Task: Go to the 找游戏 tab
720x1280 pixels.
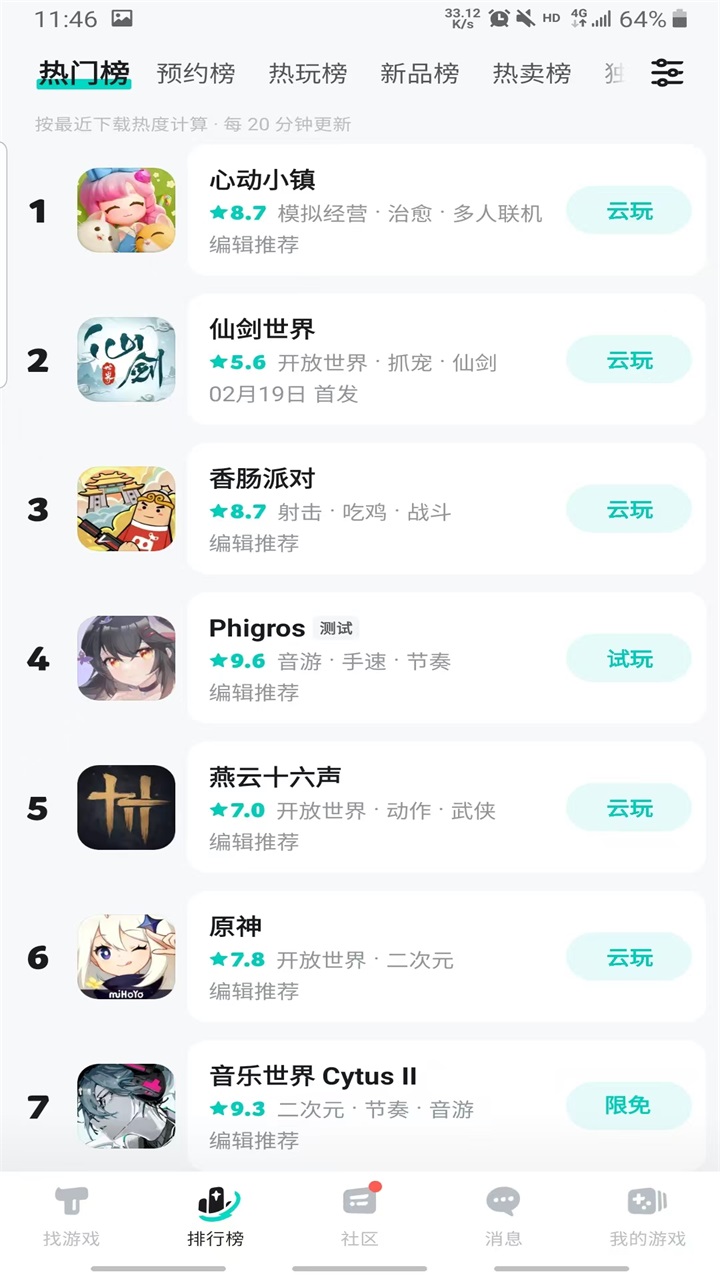Action: point(72,1216)
